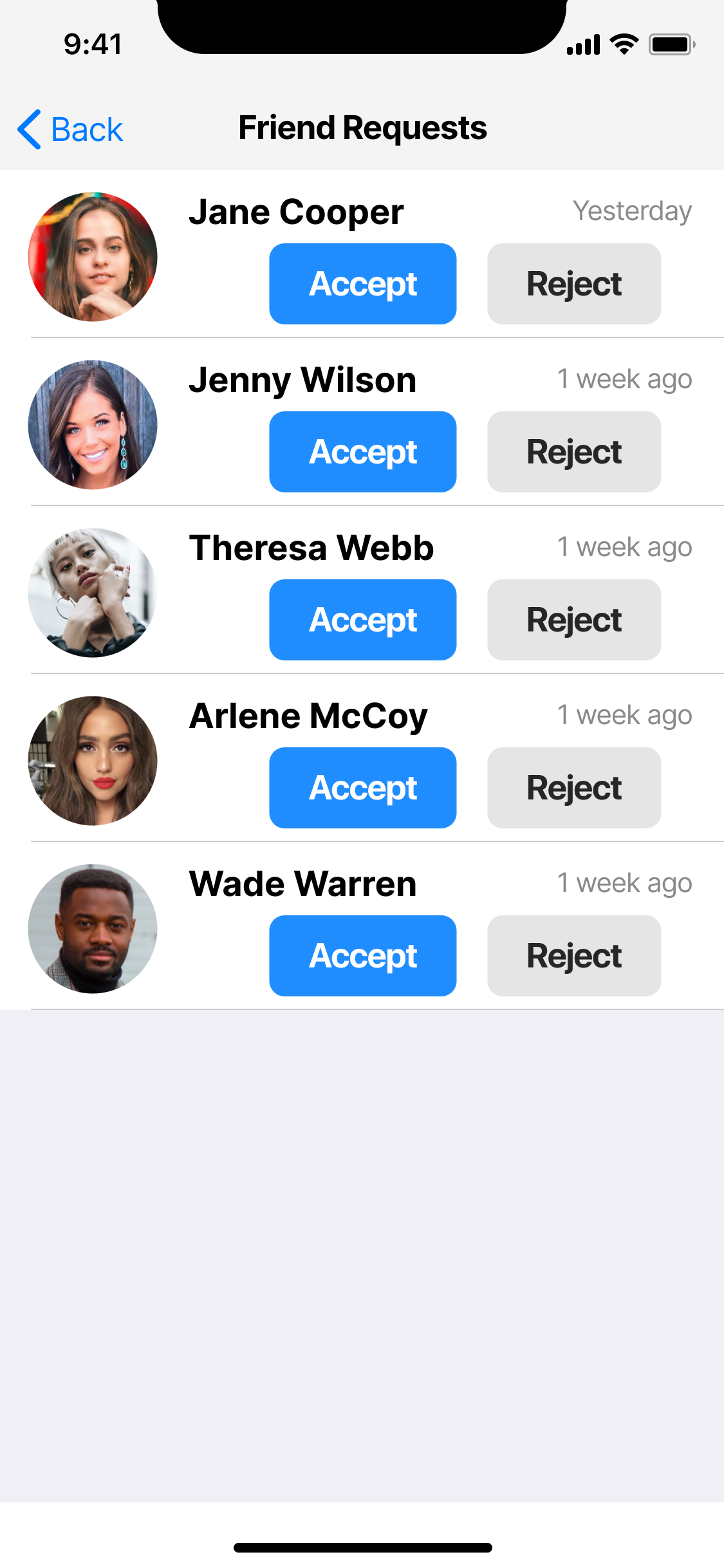The width and height of the screenshot is (724, 1568).
Task: Accept Jenny Wilson's friend request
Action: click(363, 452)
